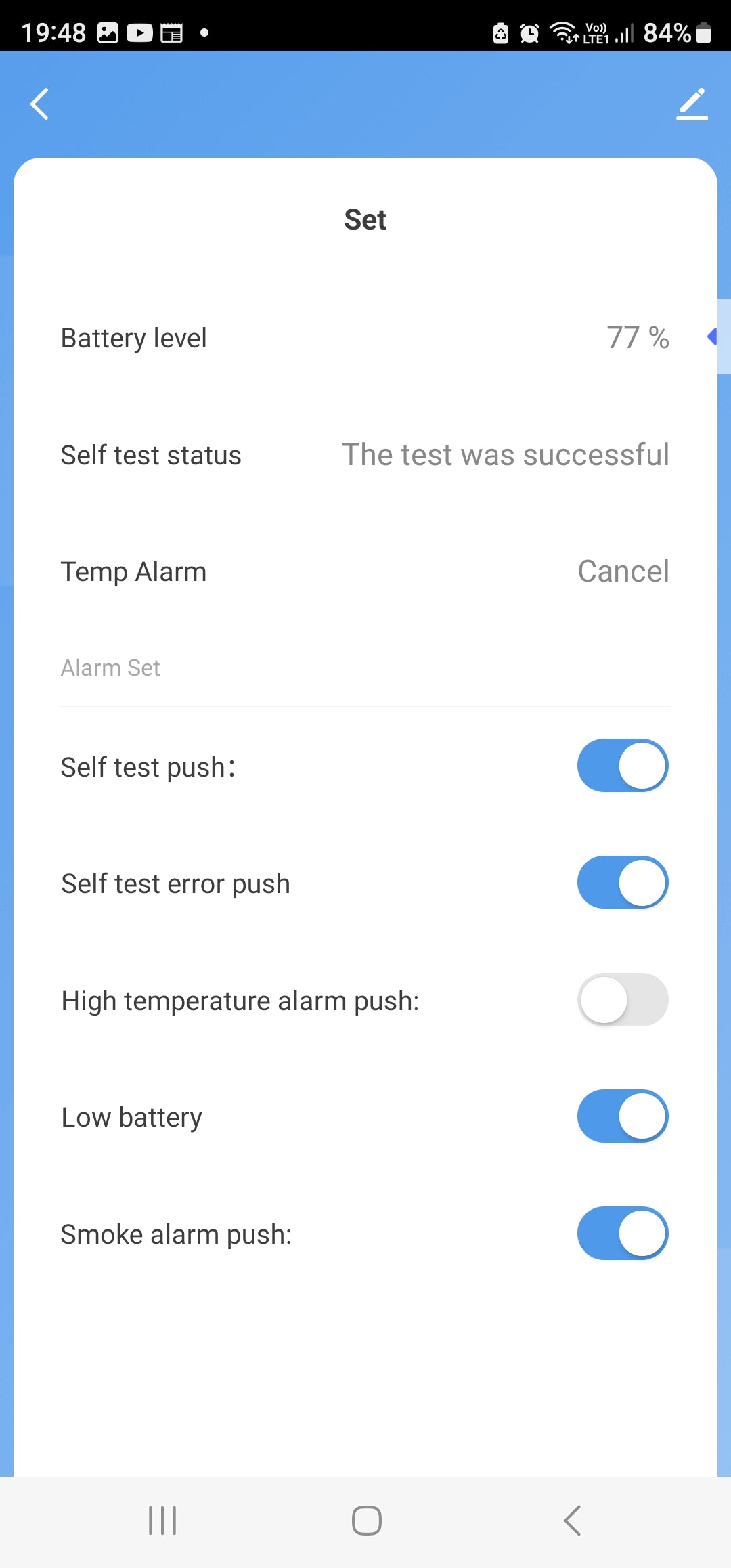731x1568 pixels.
Task: Switch off Low battery notifications
Action: 623,1116
